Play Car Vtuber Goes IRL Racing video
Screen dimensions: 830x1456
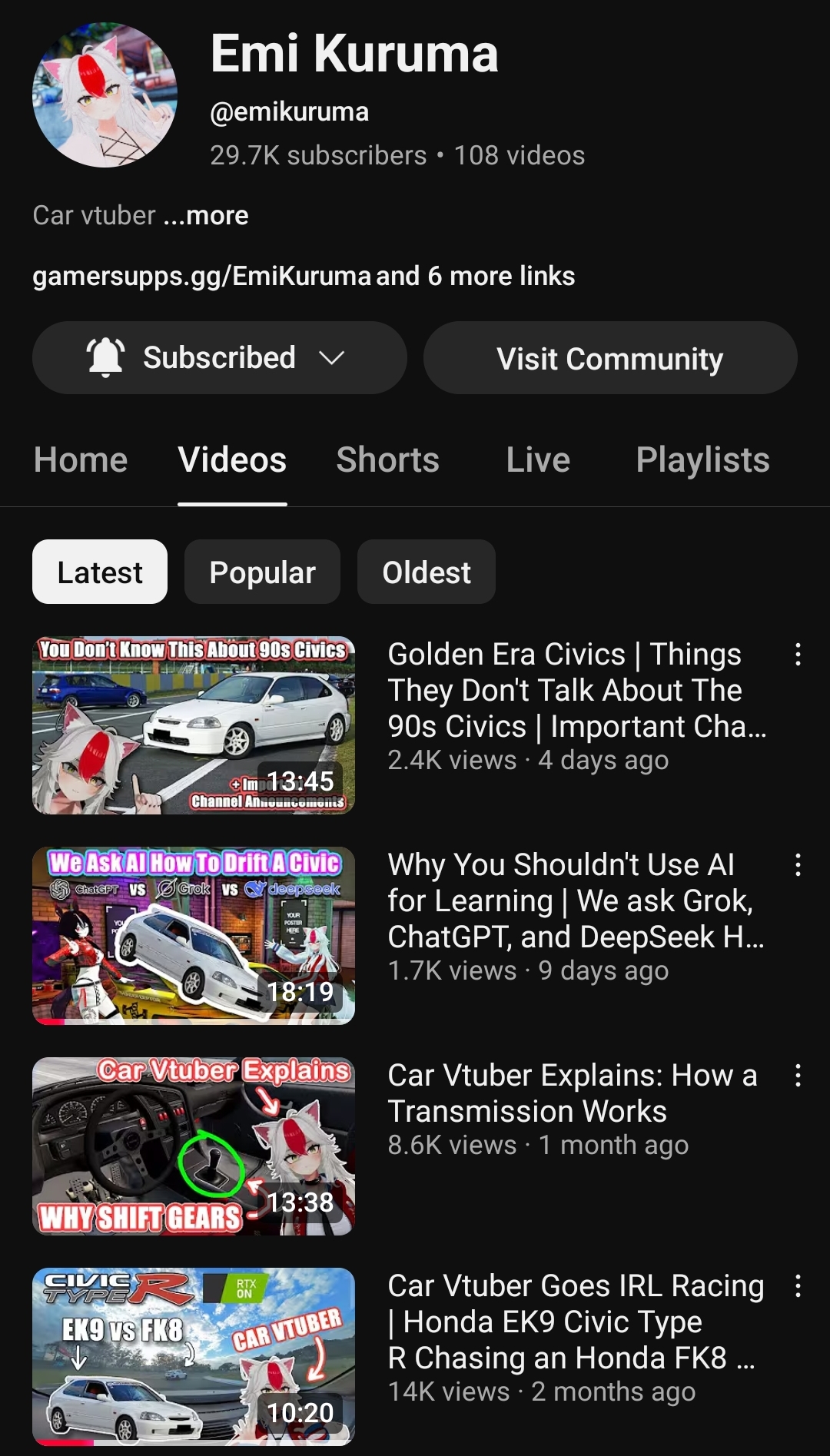[x=194, y=1357]
